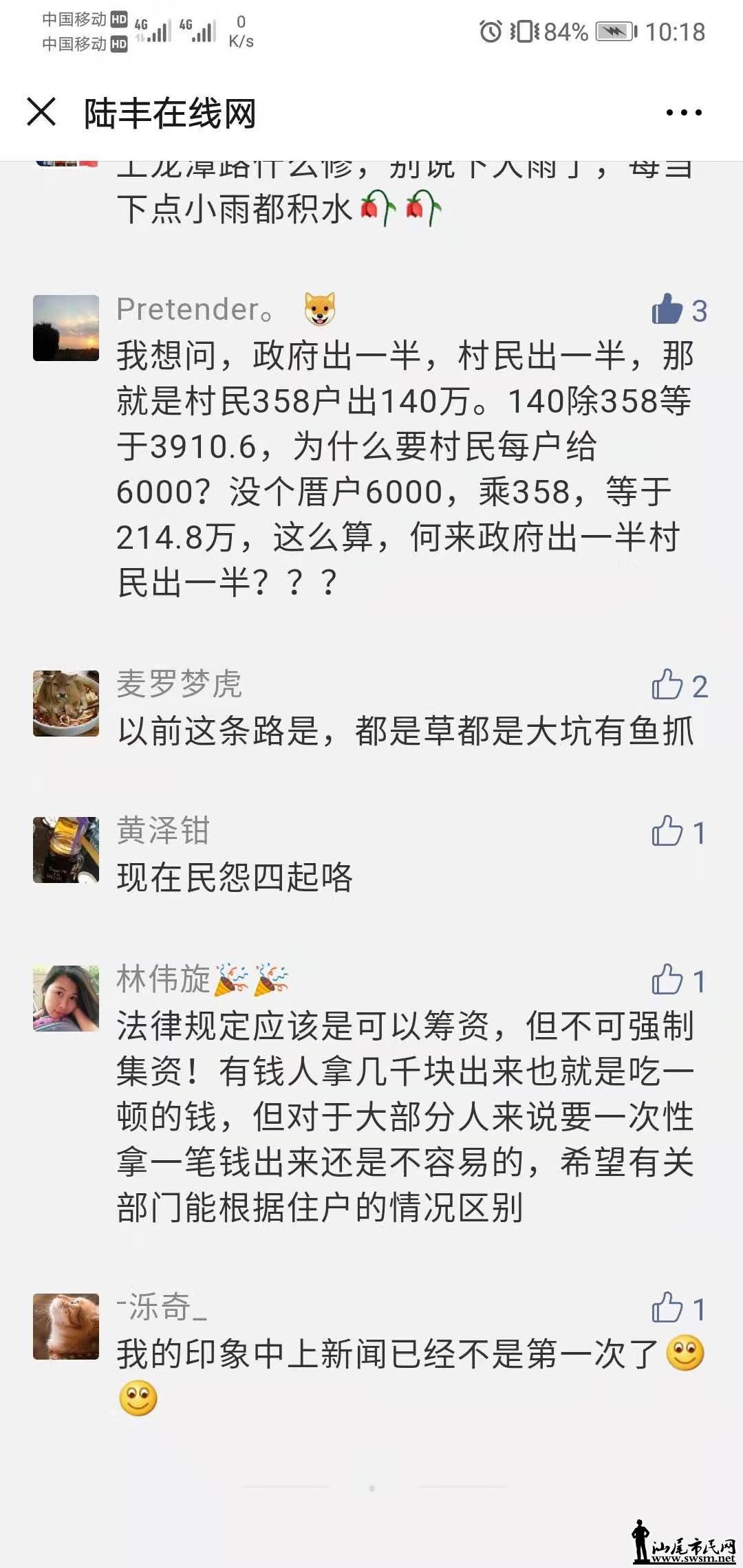Like -泺奇_'s comment

(667, 1308)
